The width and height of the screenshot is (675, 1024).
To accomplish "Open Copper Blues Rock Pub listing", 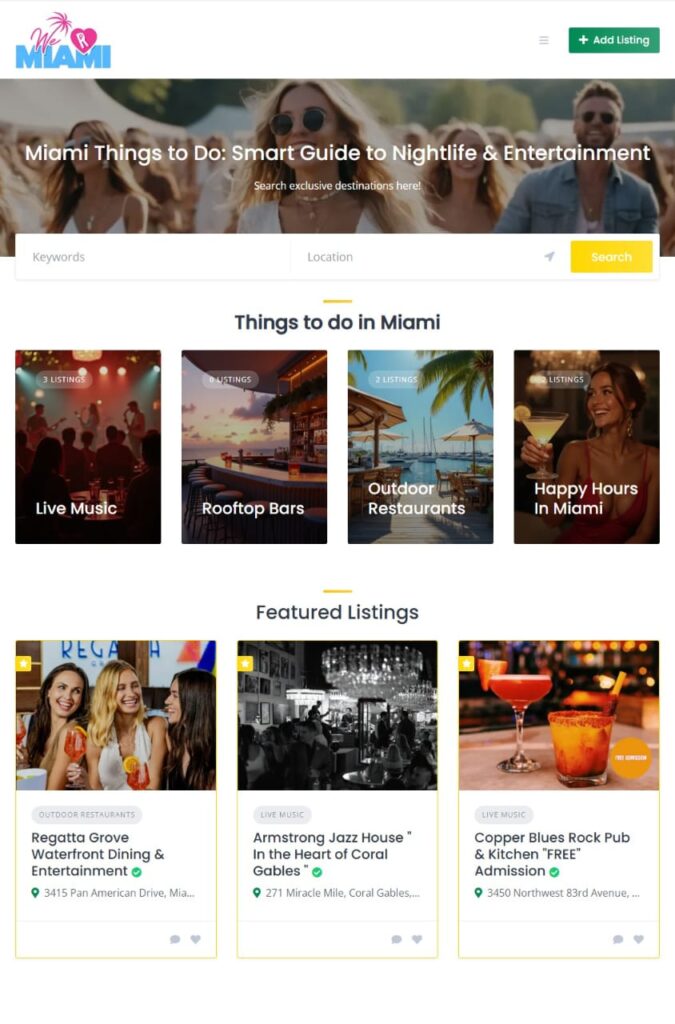I will (552, 854).
